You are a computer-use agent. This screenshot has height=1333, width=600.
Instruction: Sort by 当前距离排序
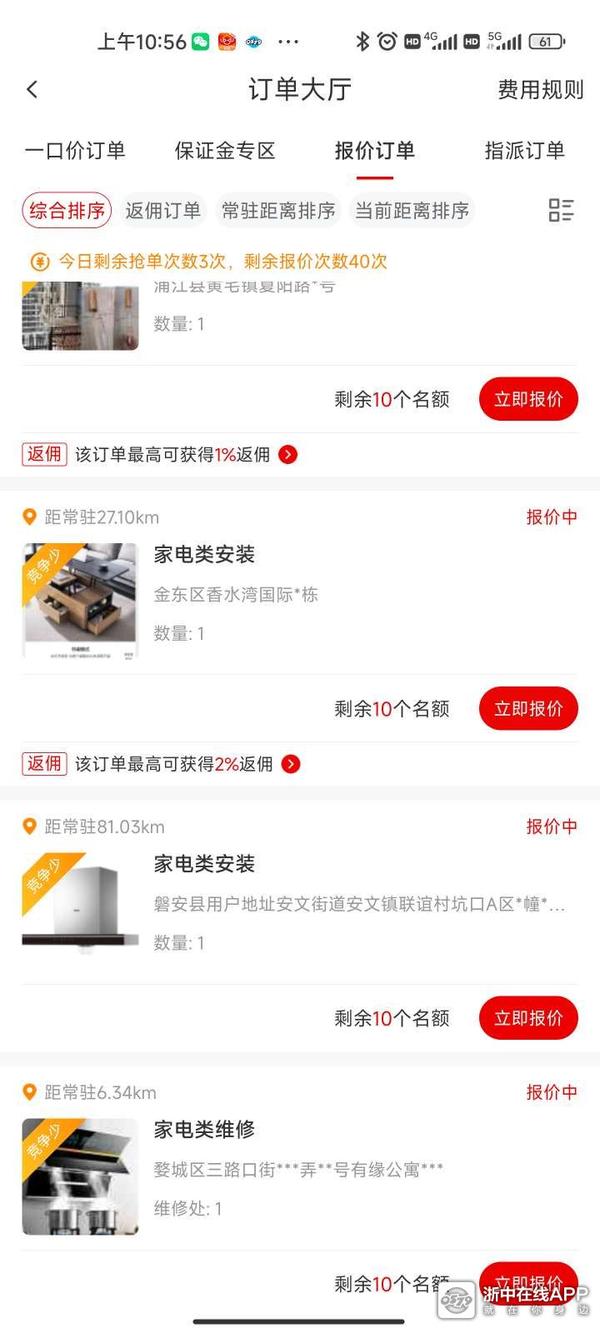click(x=412, y=211)
